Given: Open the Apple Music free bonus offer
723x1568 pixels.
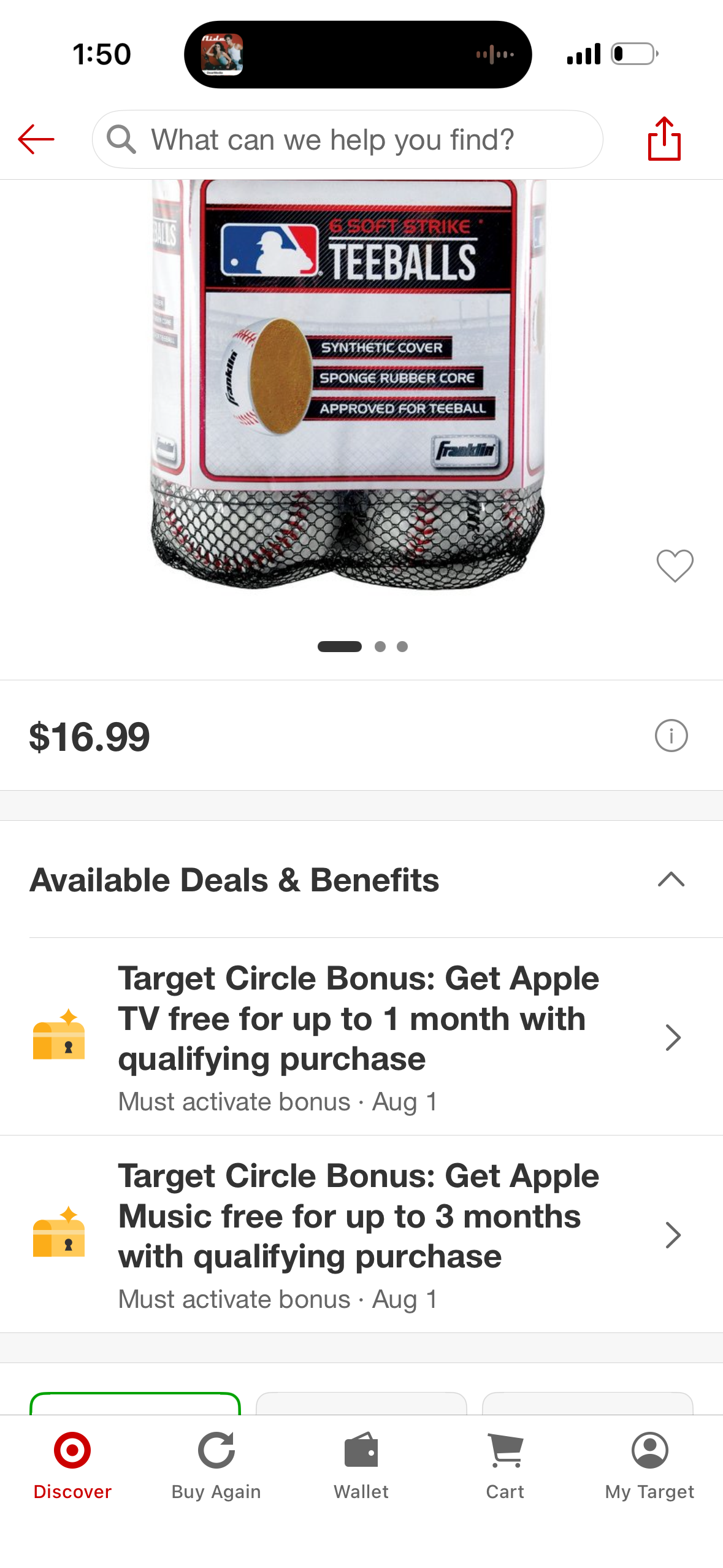Looking at the screenshot, I should 361,1234.
